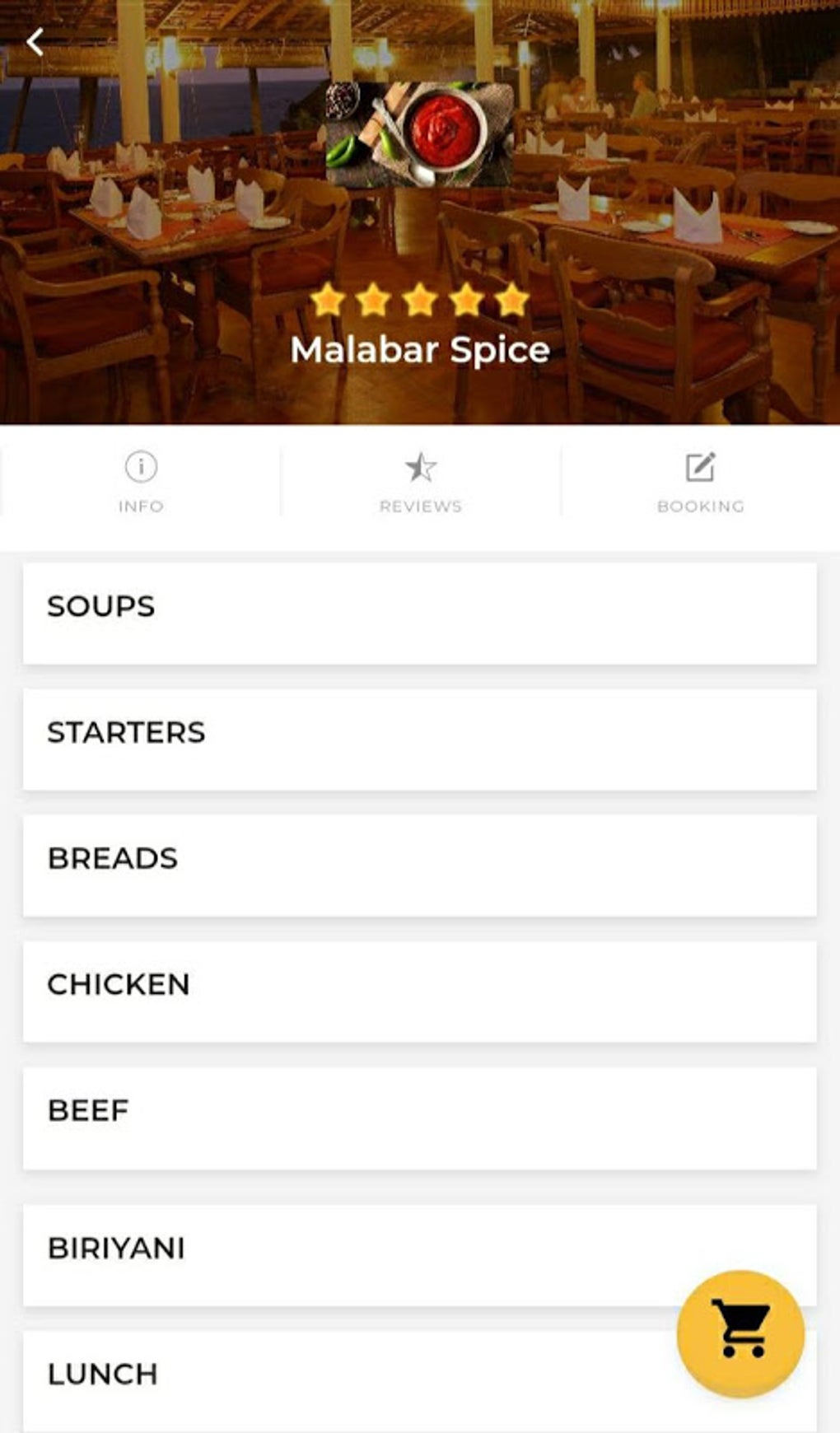The width and height of the screenshot is (840, 1433).
Task: Select the Starters category
Action: click(419, 740)
